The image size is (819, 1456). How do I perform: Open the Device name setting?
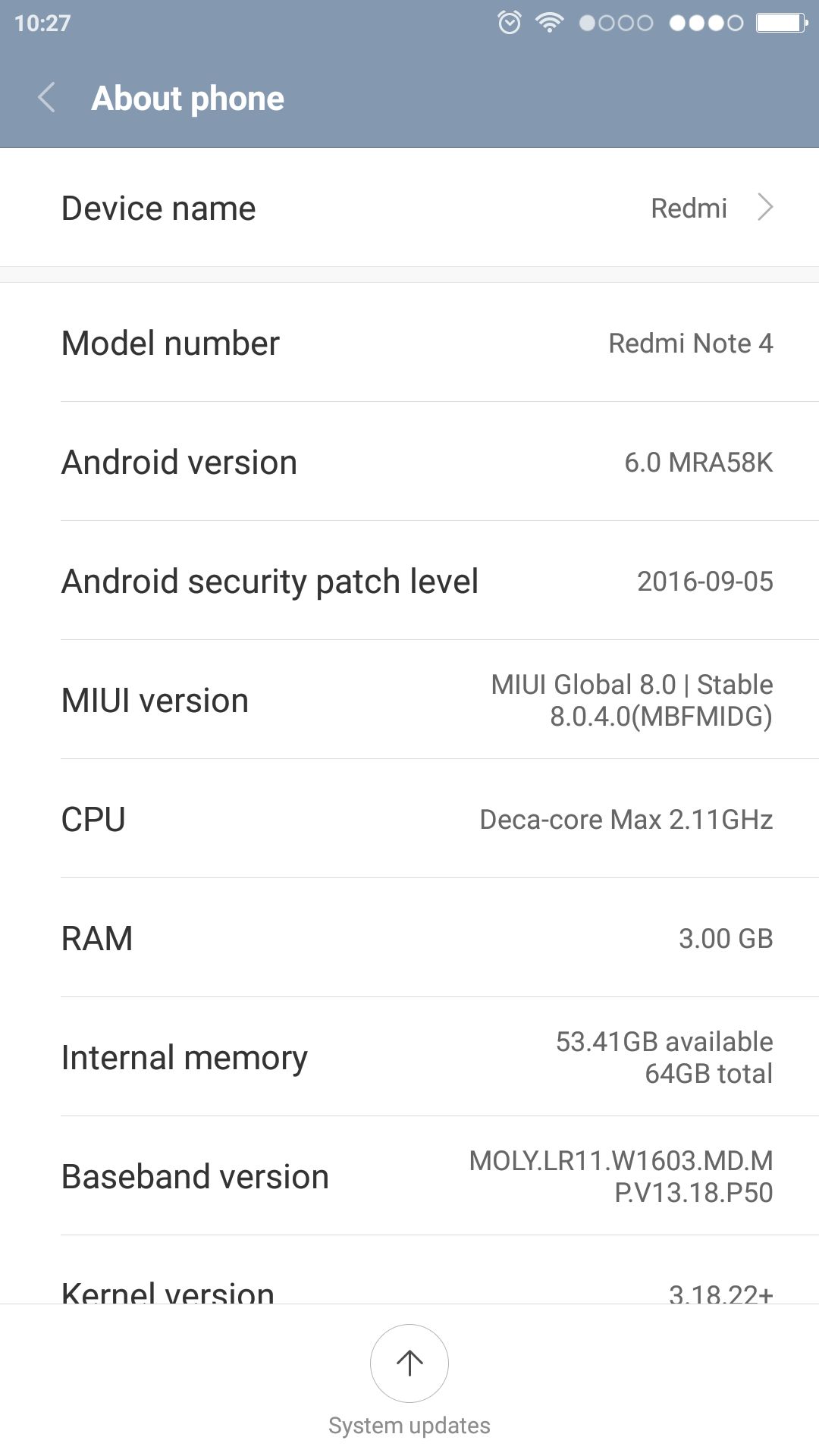[409, 208]
